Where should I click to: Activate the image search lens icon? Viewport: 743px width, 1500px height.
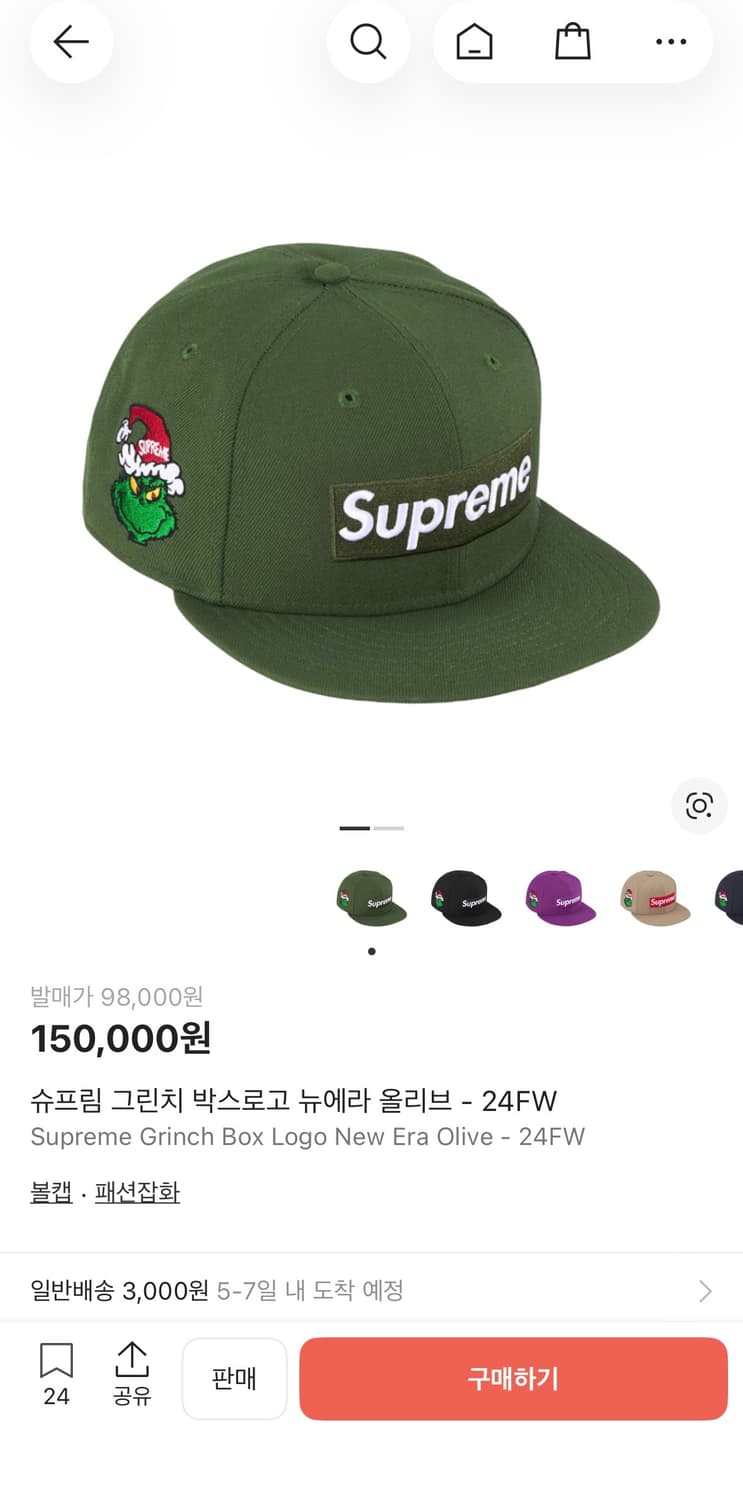[x=699, y=806]
